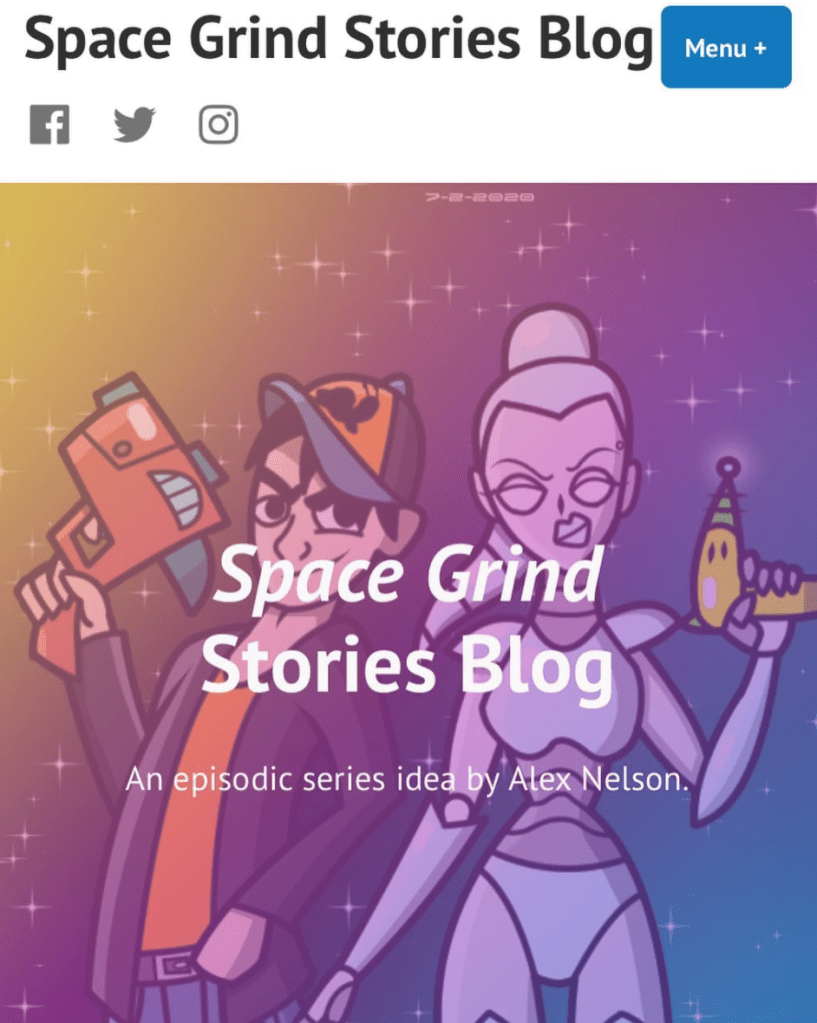Expand the Menu + button
This screenshot has height=1023, width=817.
[x=725, y=47]
